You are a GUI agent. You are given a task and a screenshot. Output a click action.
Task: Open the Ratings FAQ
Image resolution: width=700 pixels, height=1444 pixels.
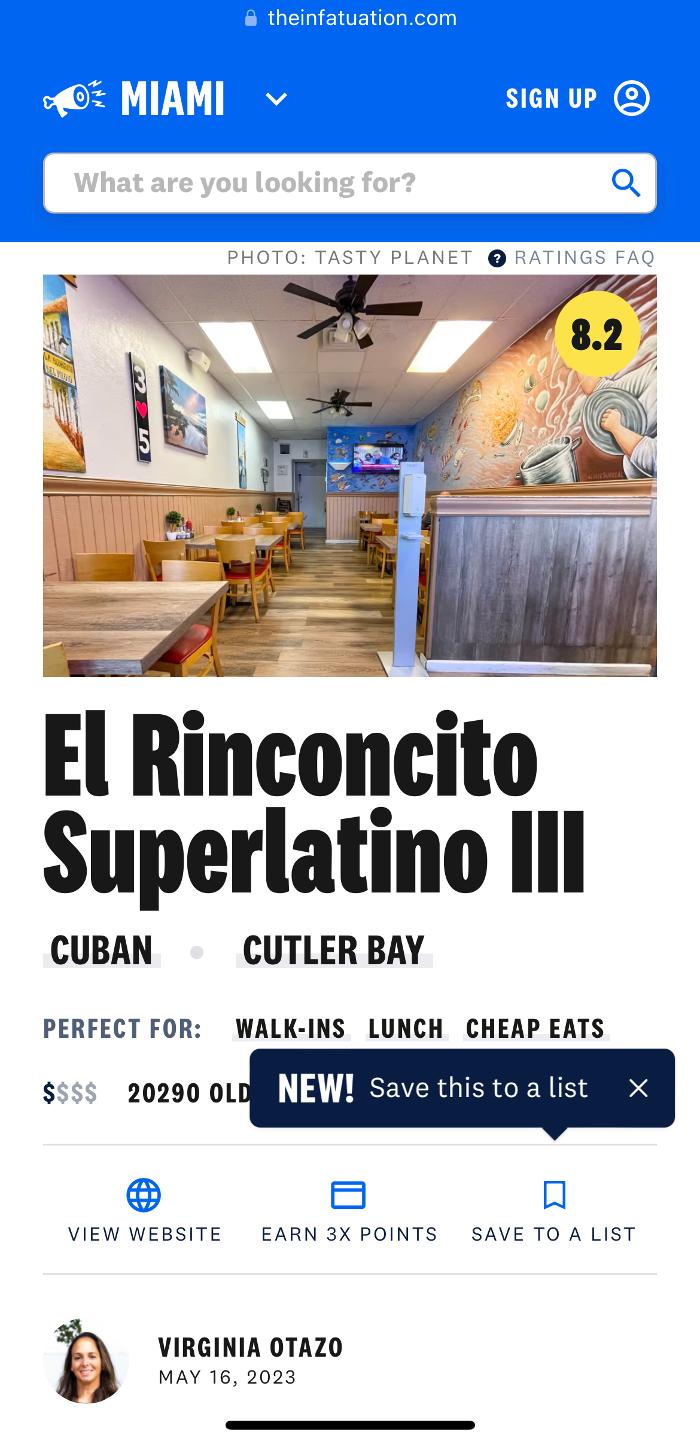(x=573, y=258)
